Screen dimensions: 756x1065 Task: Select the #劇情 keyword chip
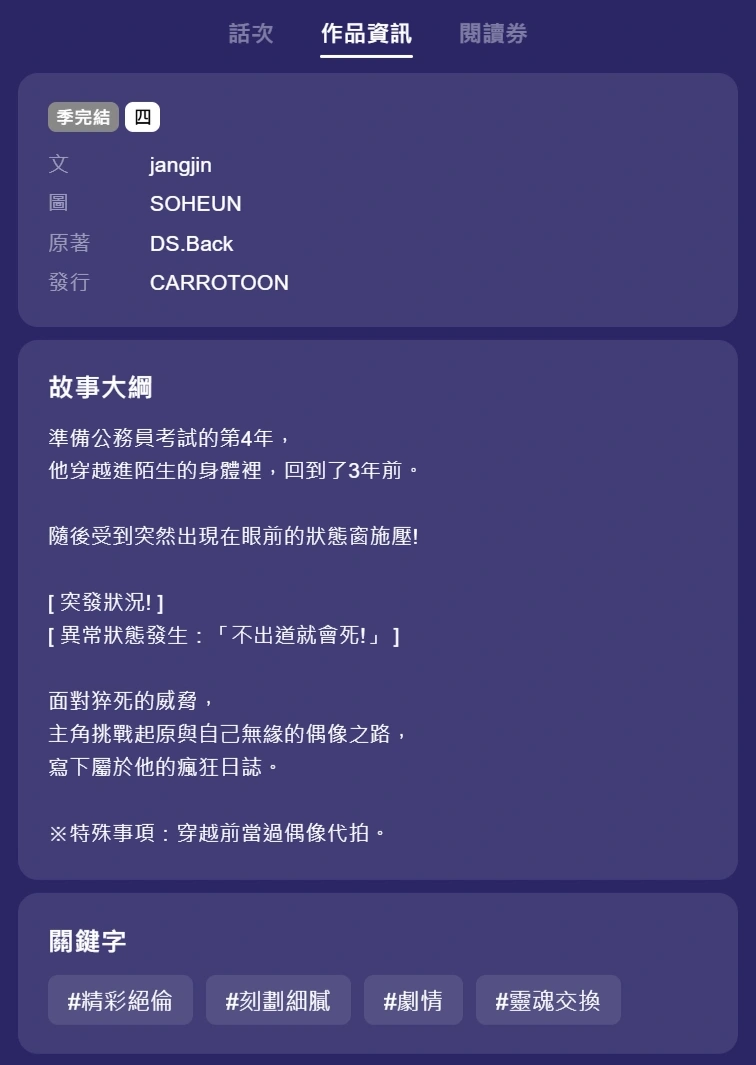pos(413,1000)
